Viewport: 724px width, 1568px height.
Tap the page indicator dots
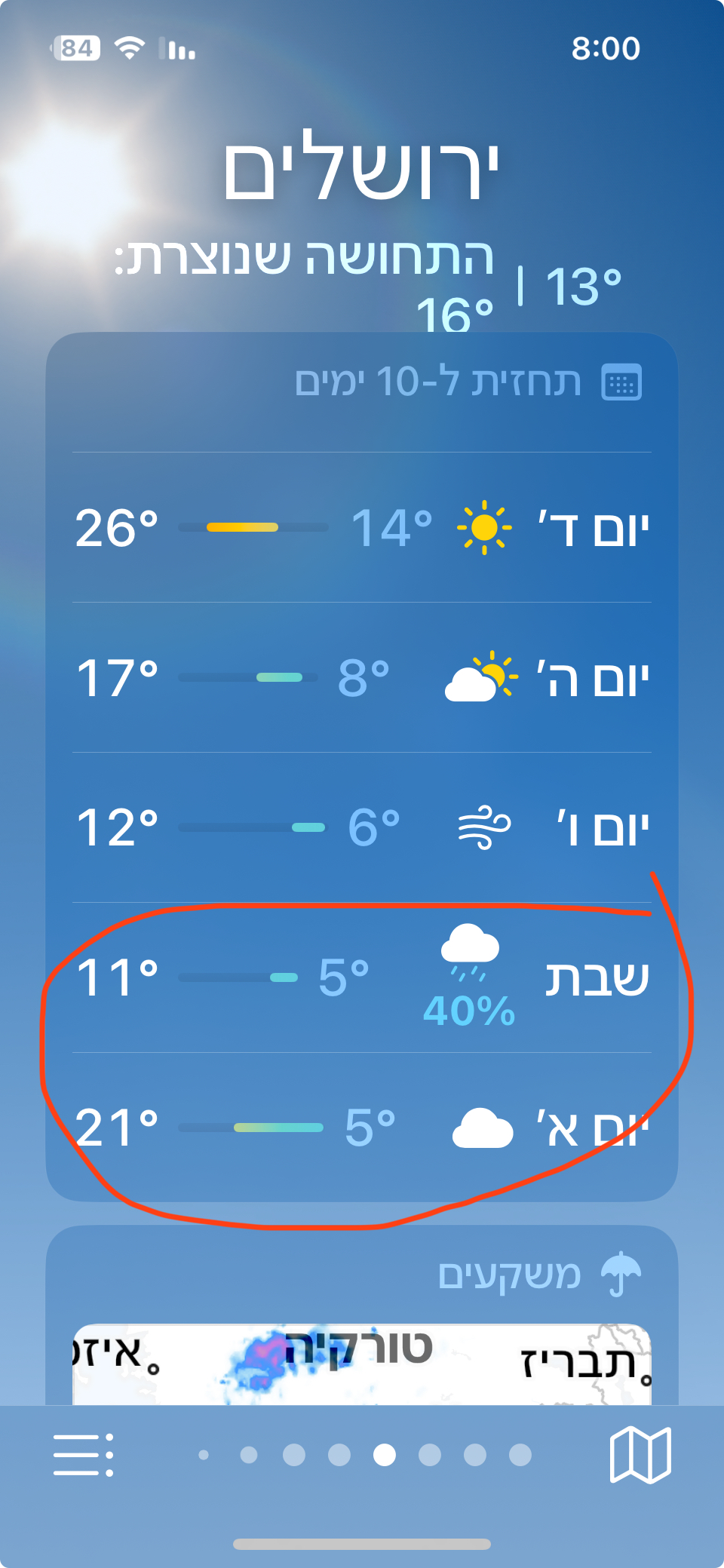[x=362, y=1454]
